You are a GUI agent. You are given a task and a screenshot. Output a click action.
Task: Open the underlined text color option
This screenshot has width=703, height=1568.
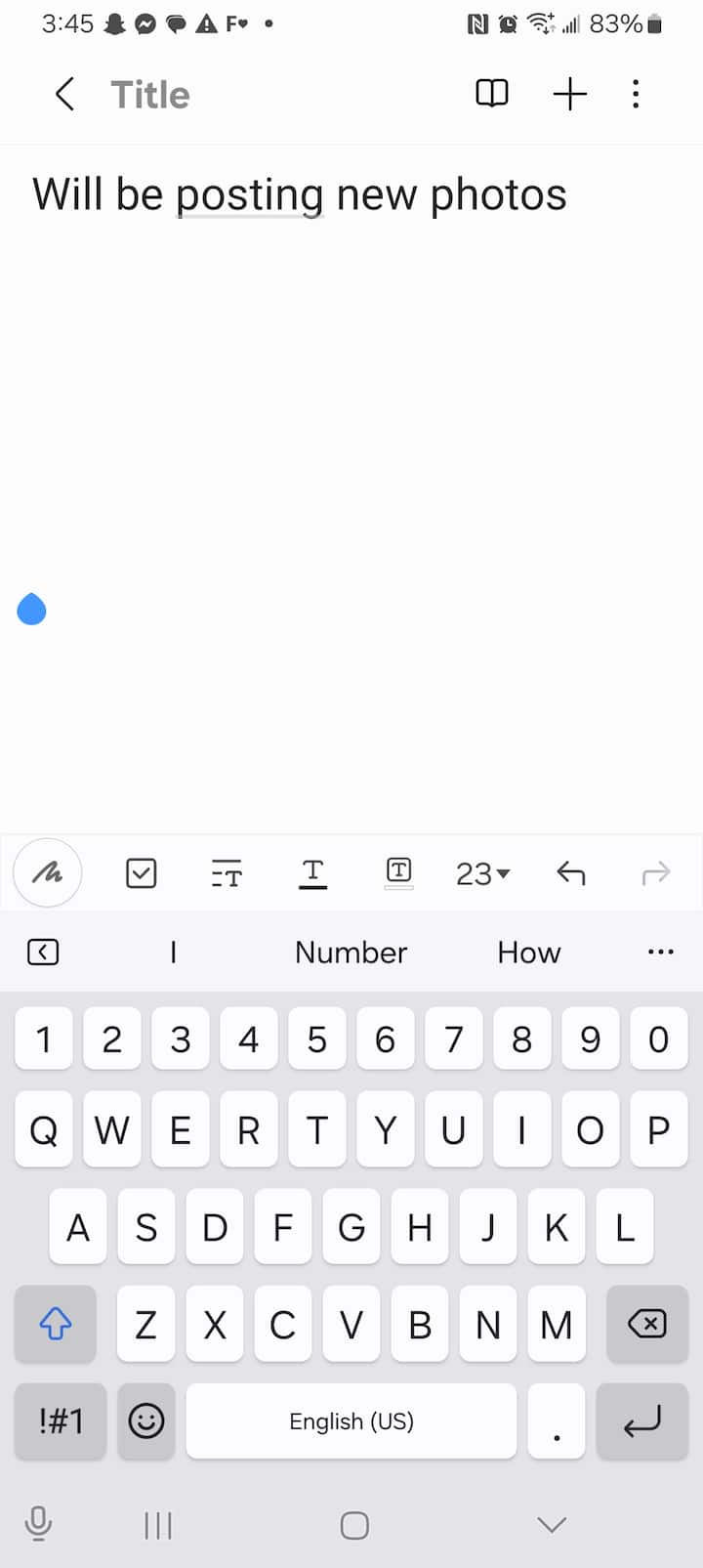click(x=312, y=872)
